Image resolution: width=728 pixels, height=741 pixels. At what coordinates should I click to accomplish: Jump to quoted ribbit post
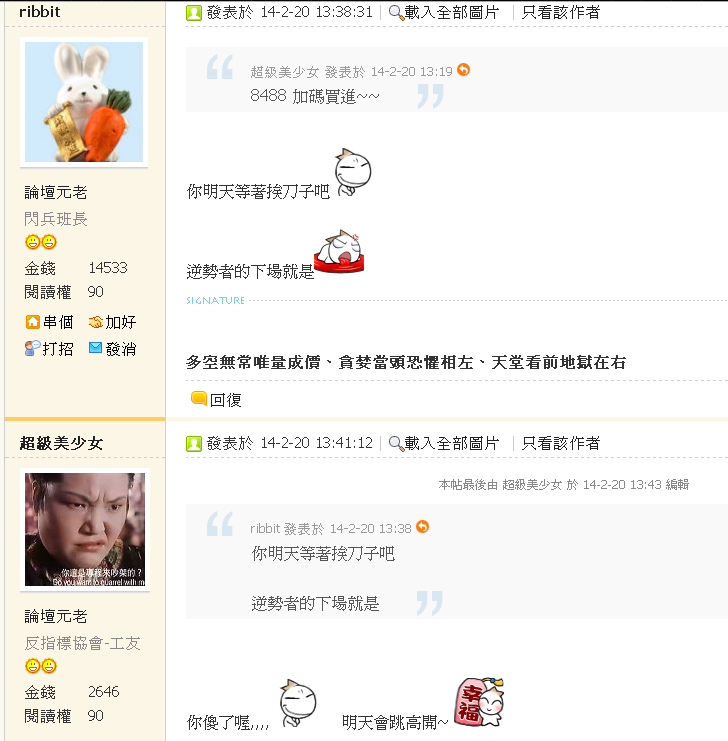click(x=422, y=527)
